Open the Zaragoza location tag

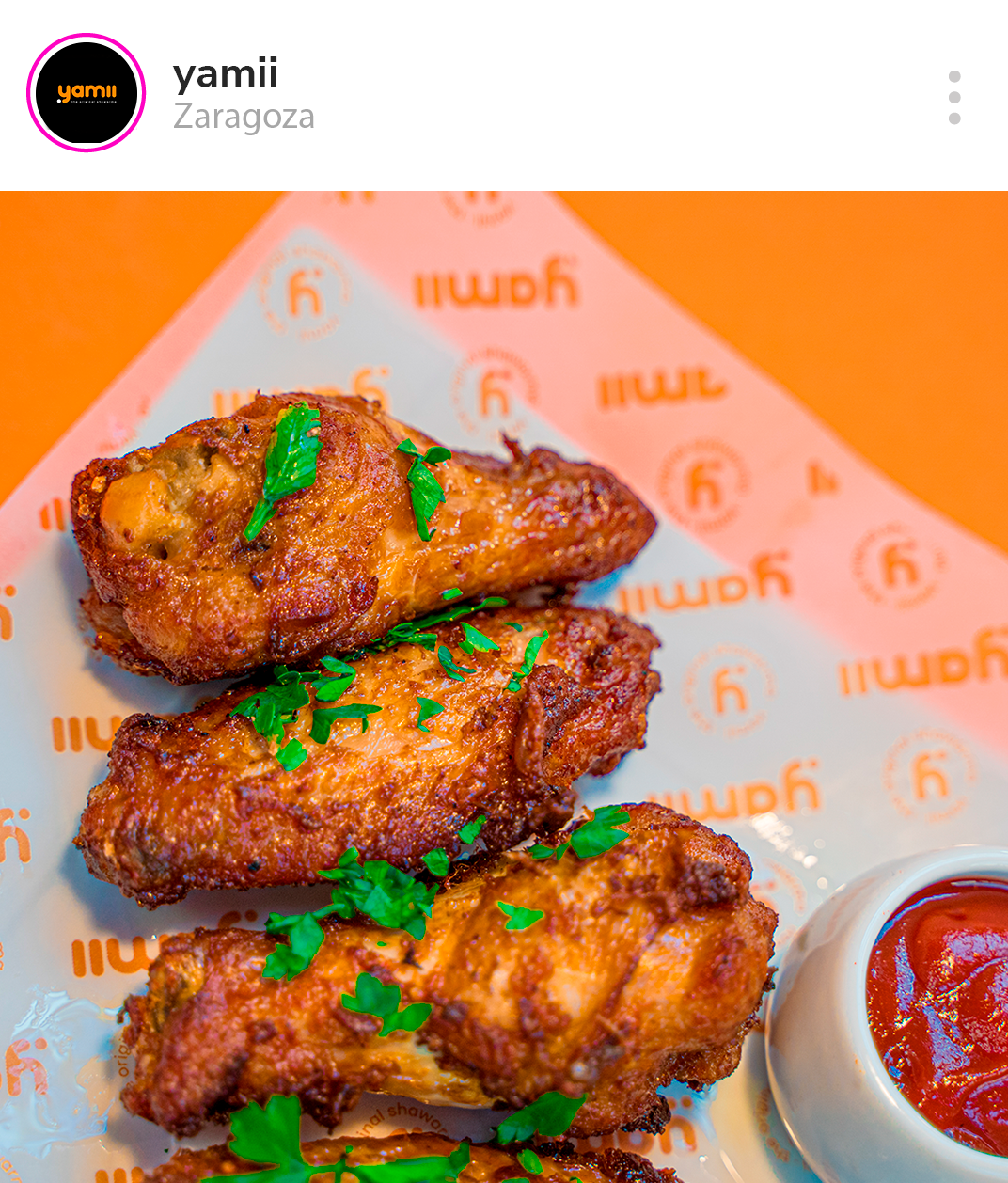point(244,117)
